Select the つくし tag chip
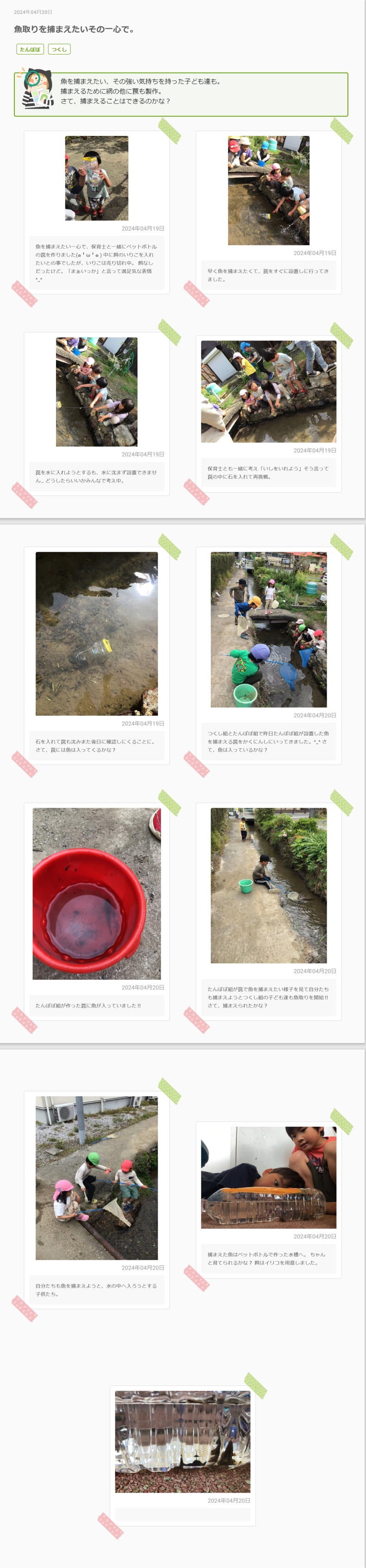 [59, 49]
